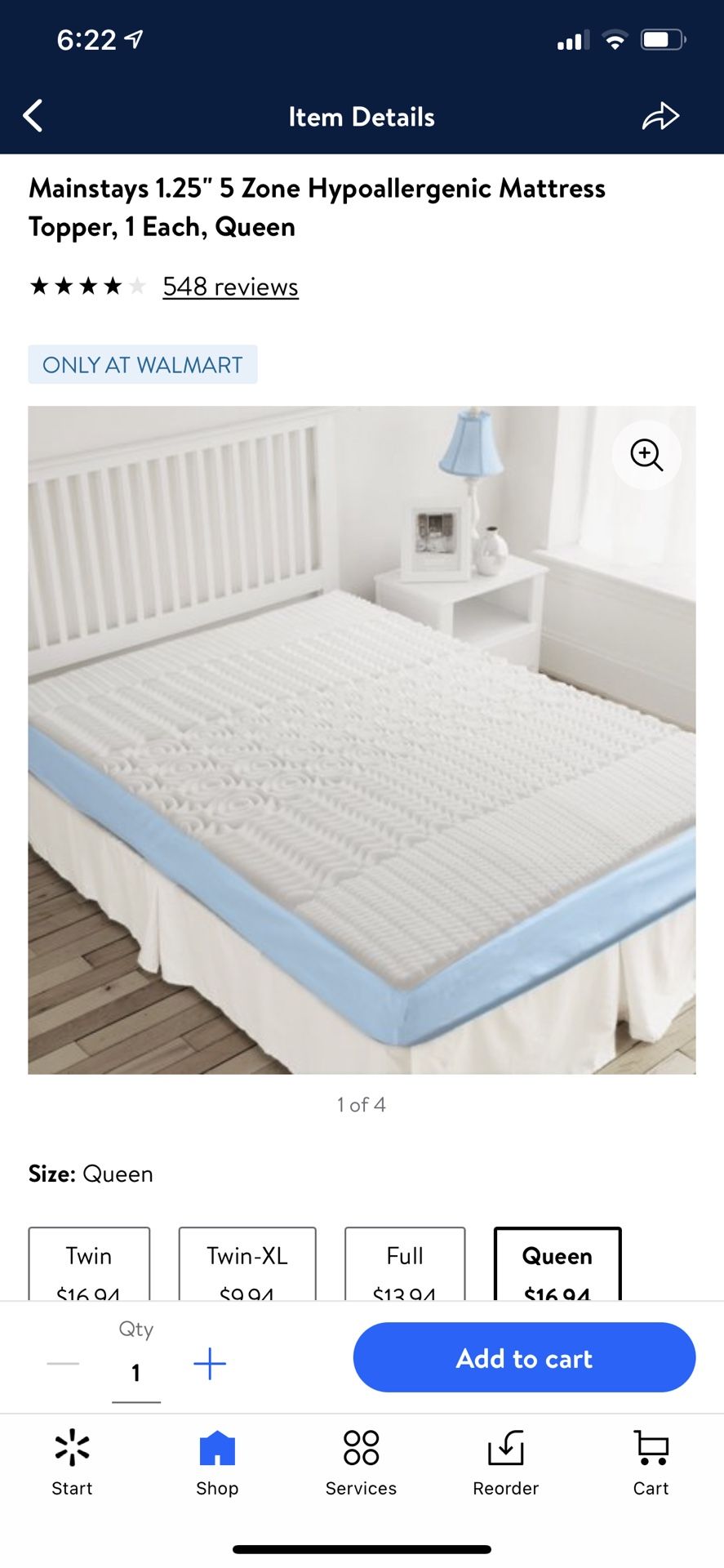
Task: Choose the Twin-XL size
Action: coord(247,1263)
